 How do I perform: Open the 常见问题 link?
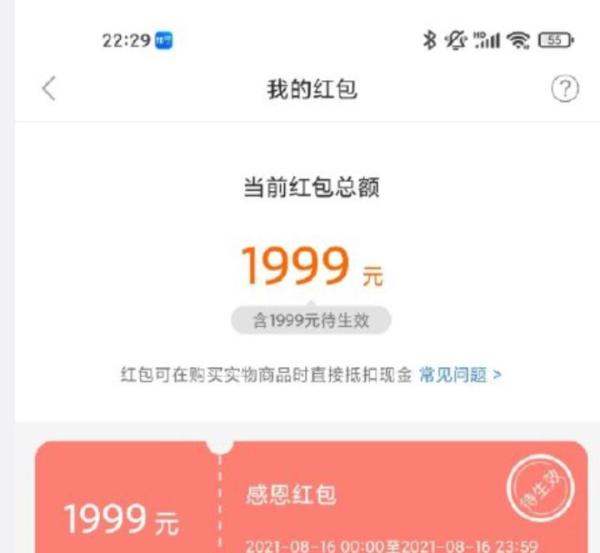click(460, 375)
